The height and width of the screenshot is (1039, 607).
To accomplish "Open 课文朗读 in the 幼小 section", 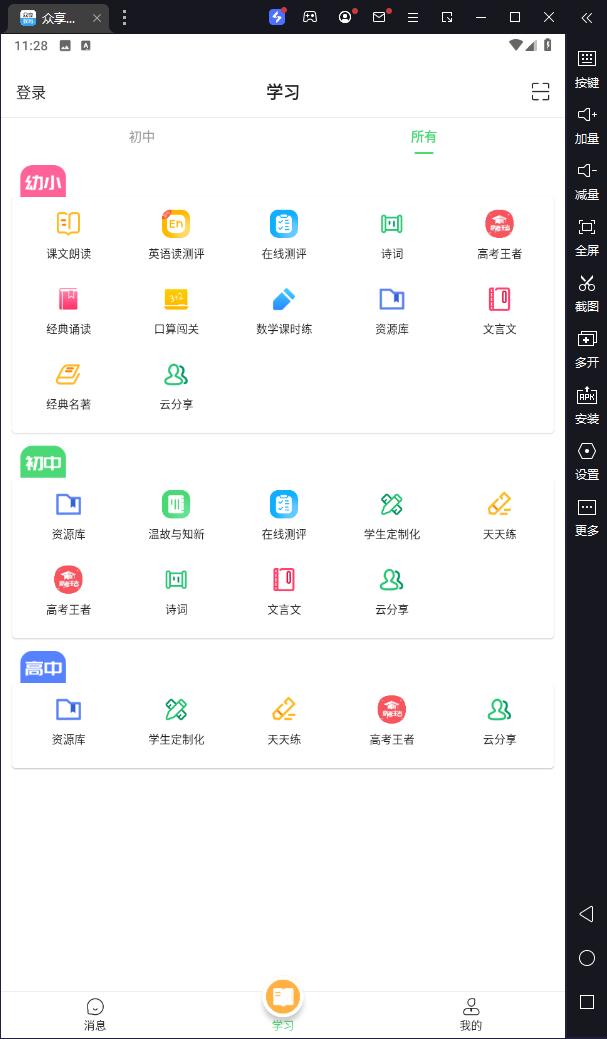I will coord(68,233).
